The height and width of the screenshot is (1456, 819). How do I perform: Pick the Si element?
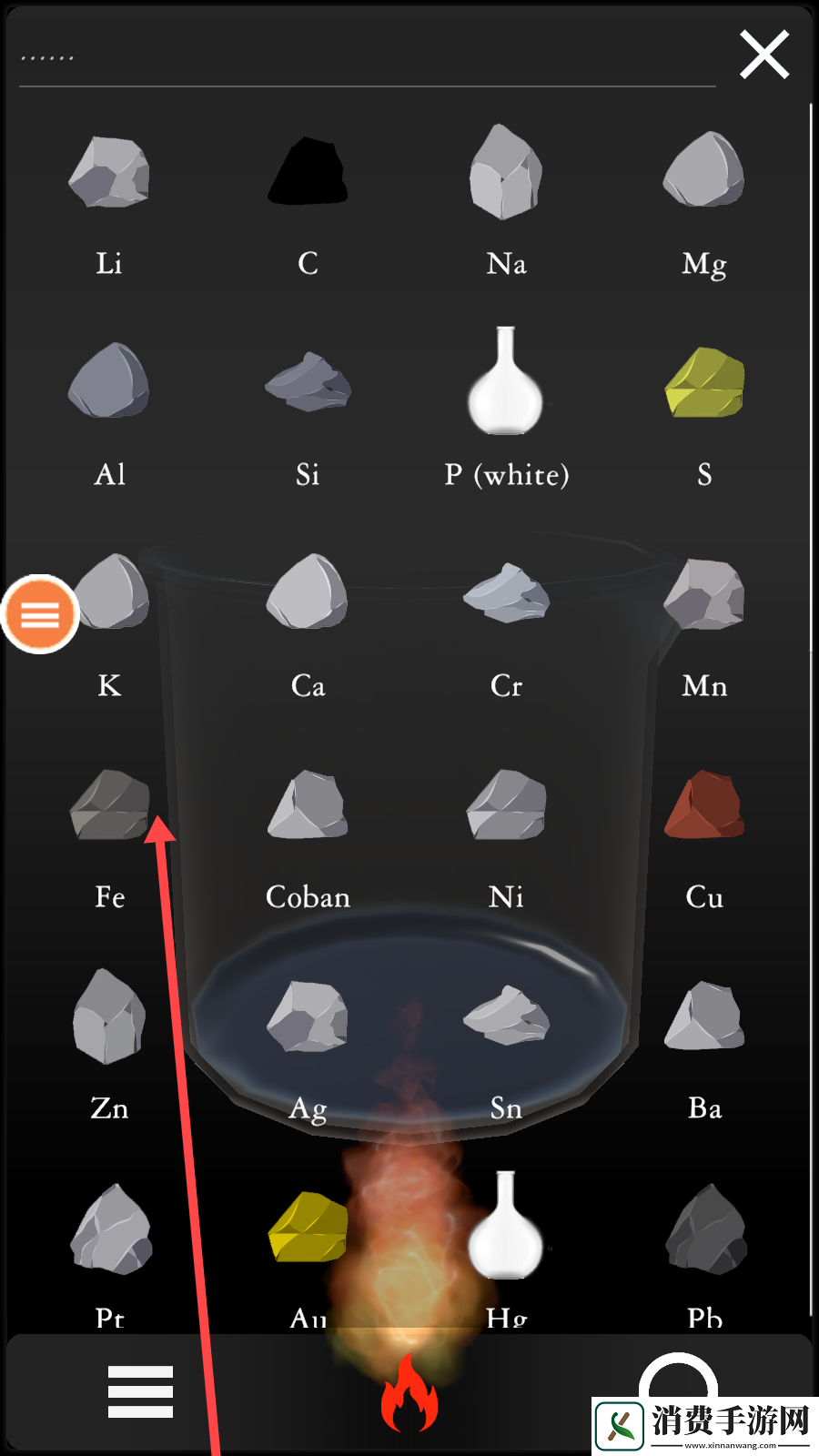pos(308,382)
